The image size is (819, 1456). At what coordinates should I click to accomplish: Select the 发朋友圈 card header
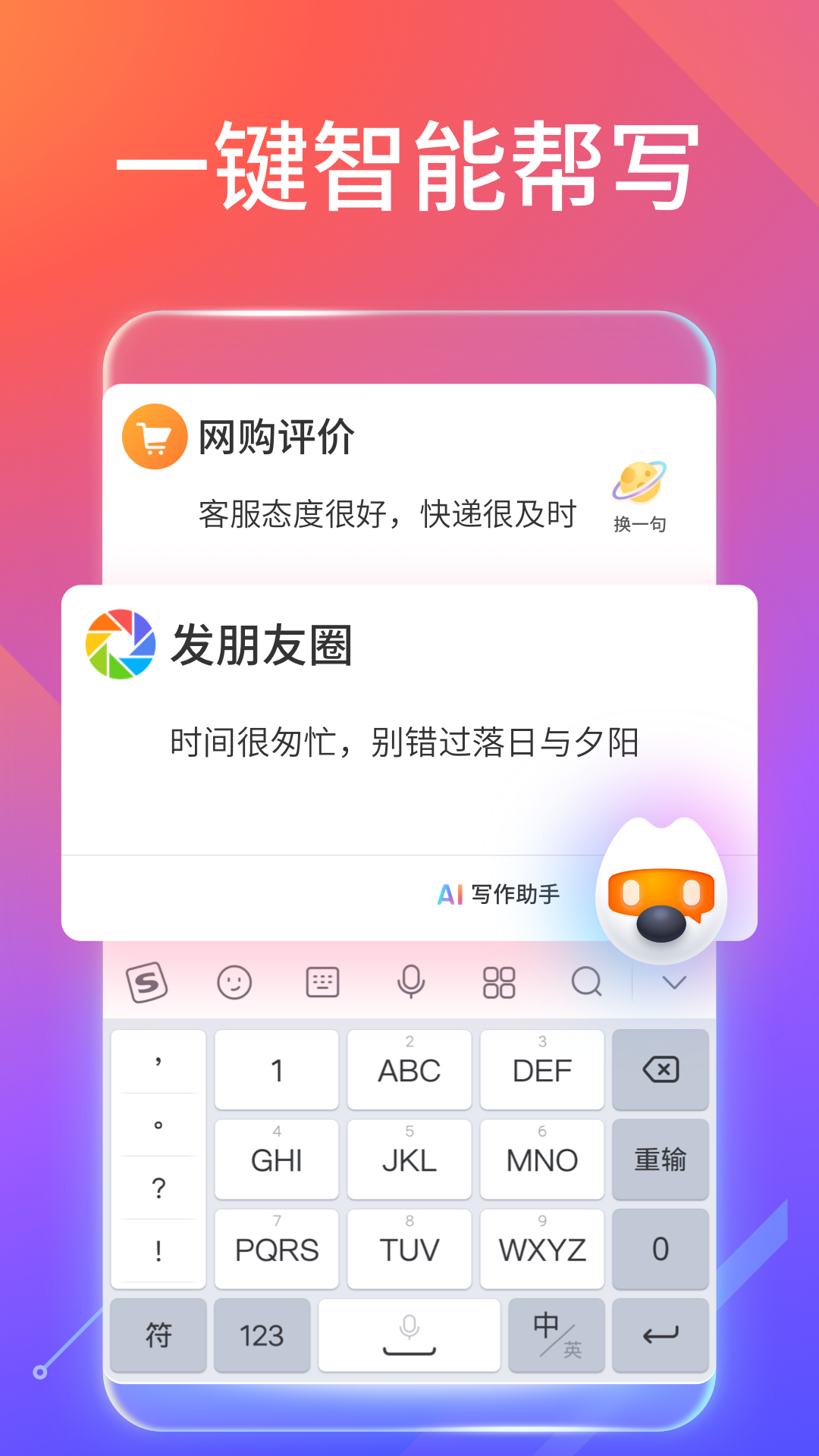pos(262,645)
